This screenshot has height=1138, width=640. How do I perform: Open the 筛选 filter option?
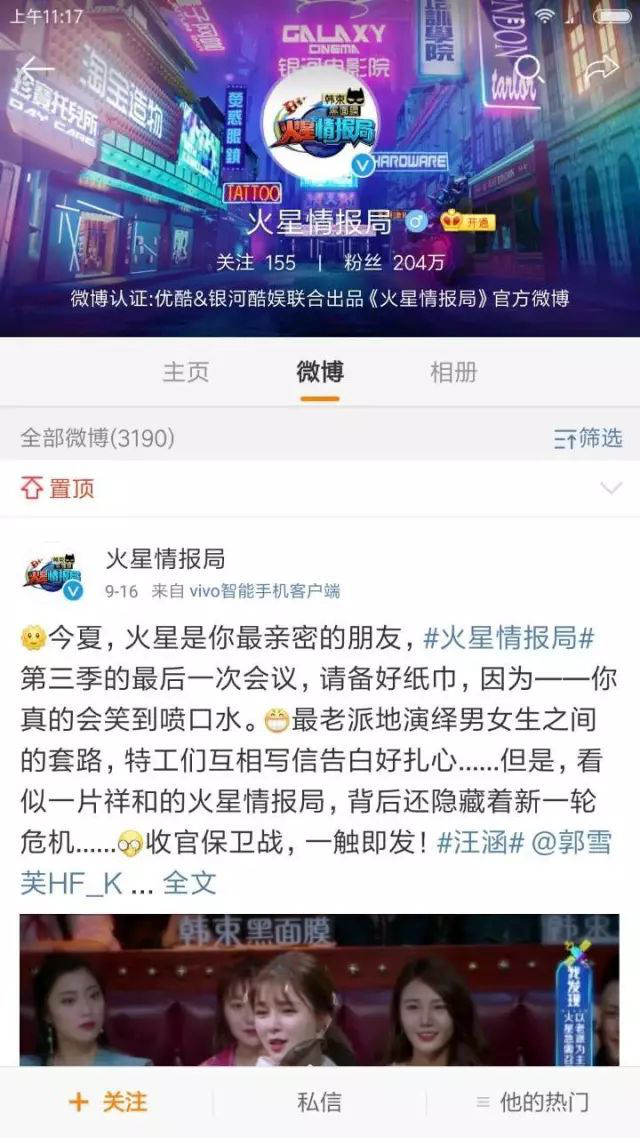tap(588, 437)
